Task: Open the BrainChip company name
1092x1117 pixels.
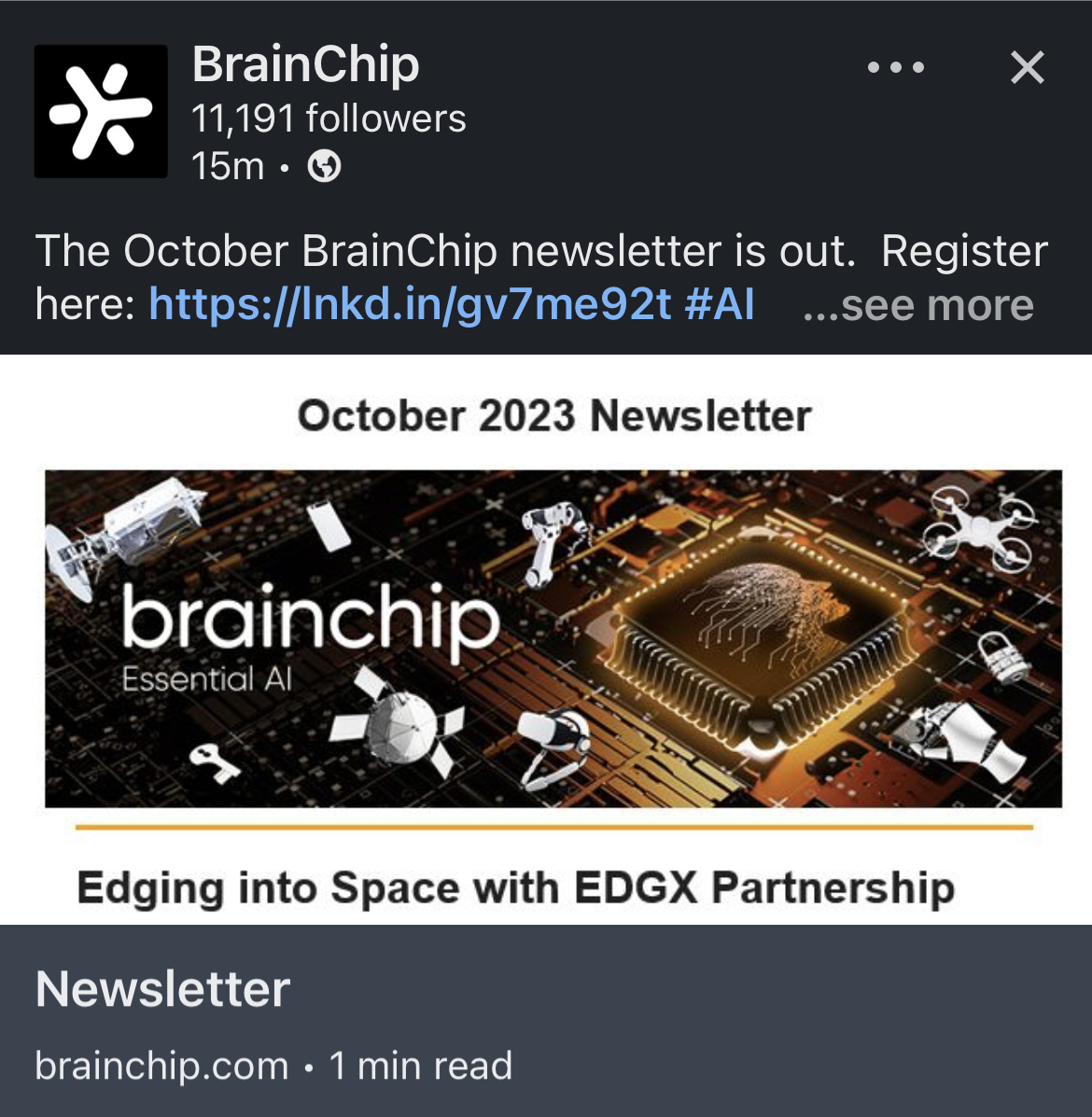Action: point(305,64)
